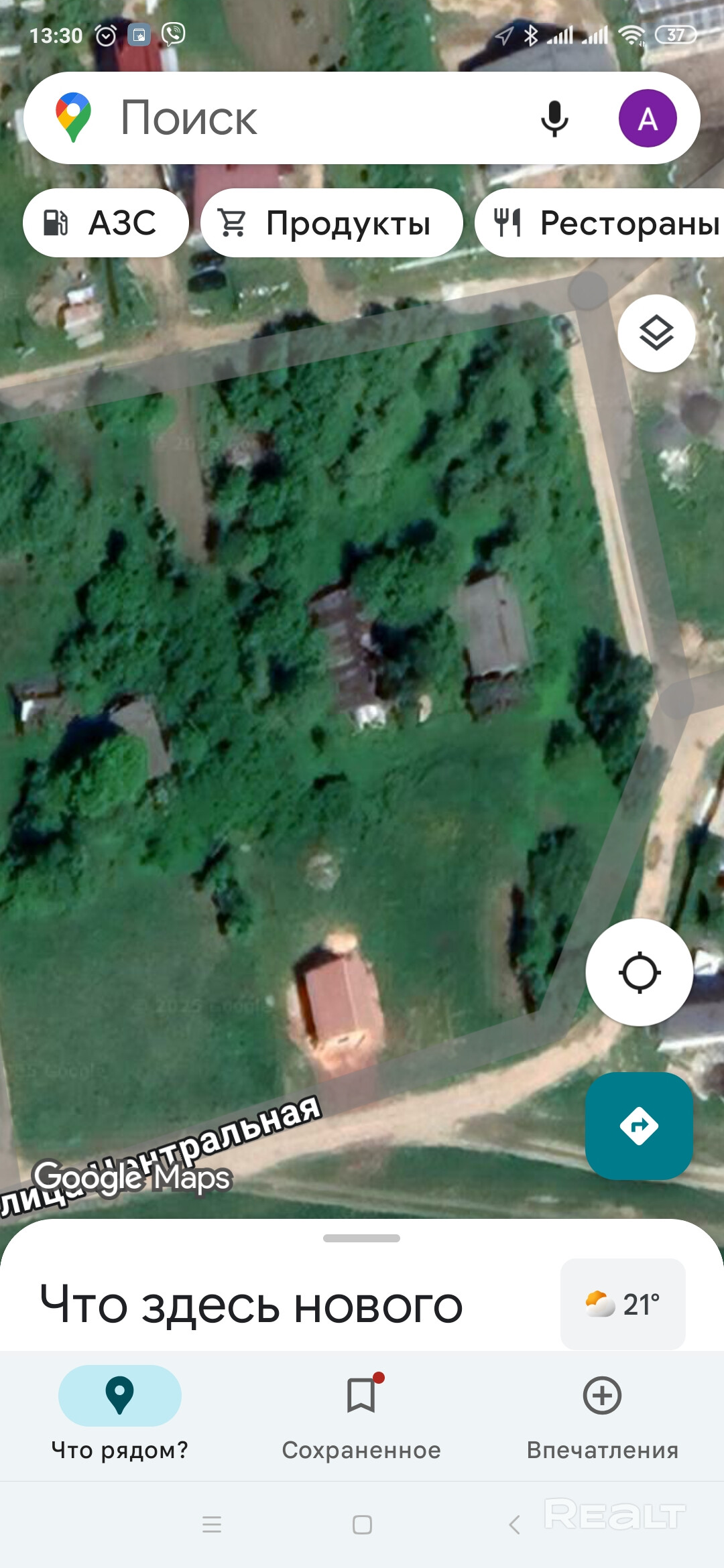Viewport: 724px width, 1568px height.
Task: Open the account avatar menu
Action: (648, 119)
